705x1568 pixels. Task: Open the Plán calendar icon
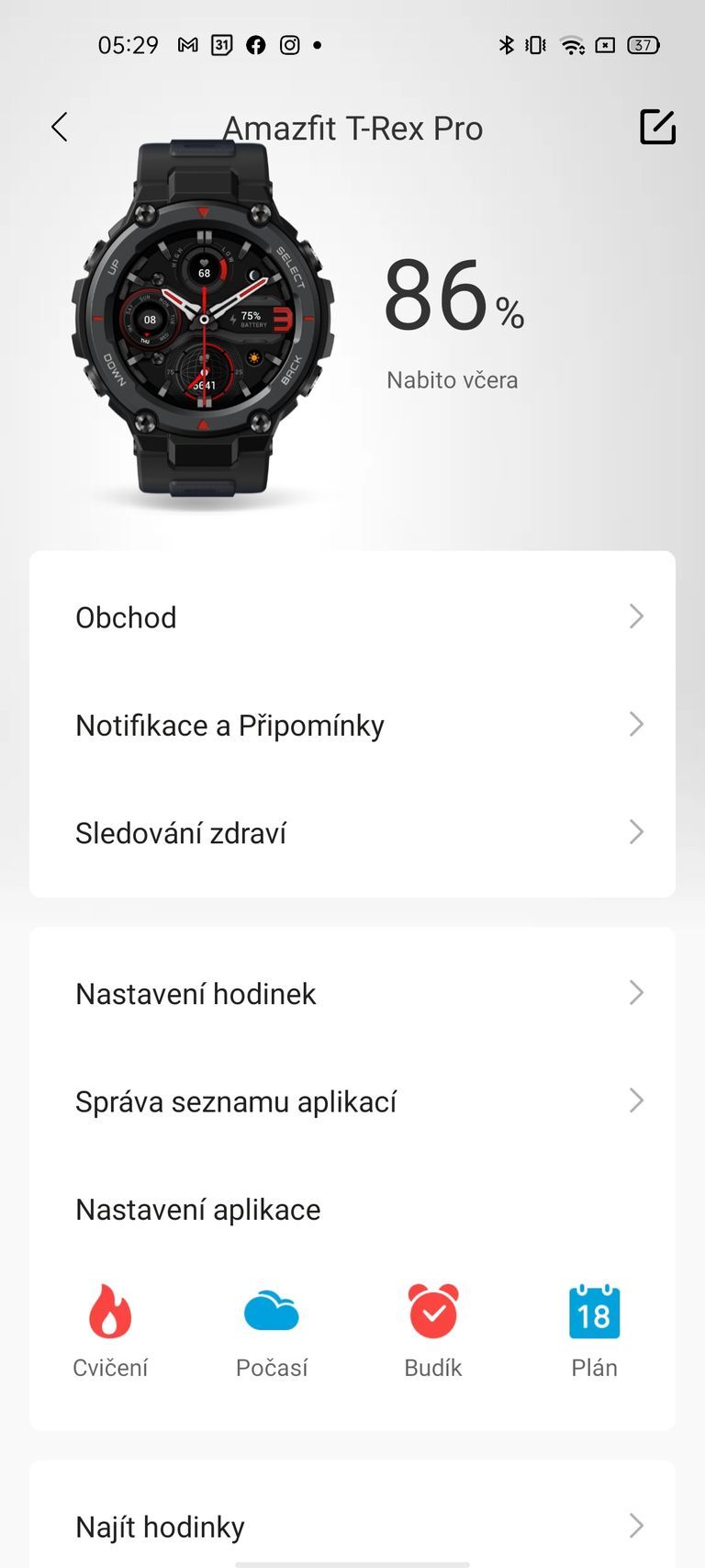pyautogui.click(x=594, y=1311)
